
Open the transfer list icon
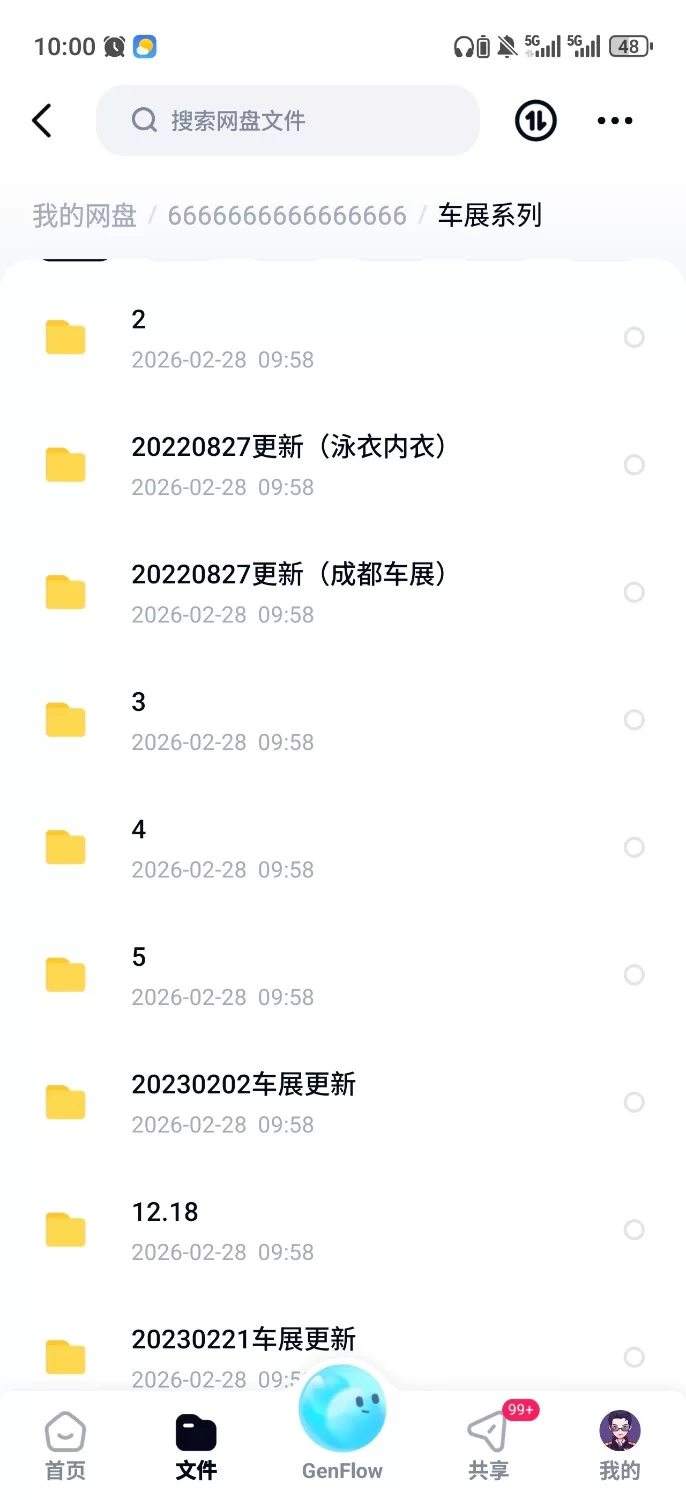click(x=535, y=121)
